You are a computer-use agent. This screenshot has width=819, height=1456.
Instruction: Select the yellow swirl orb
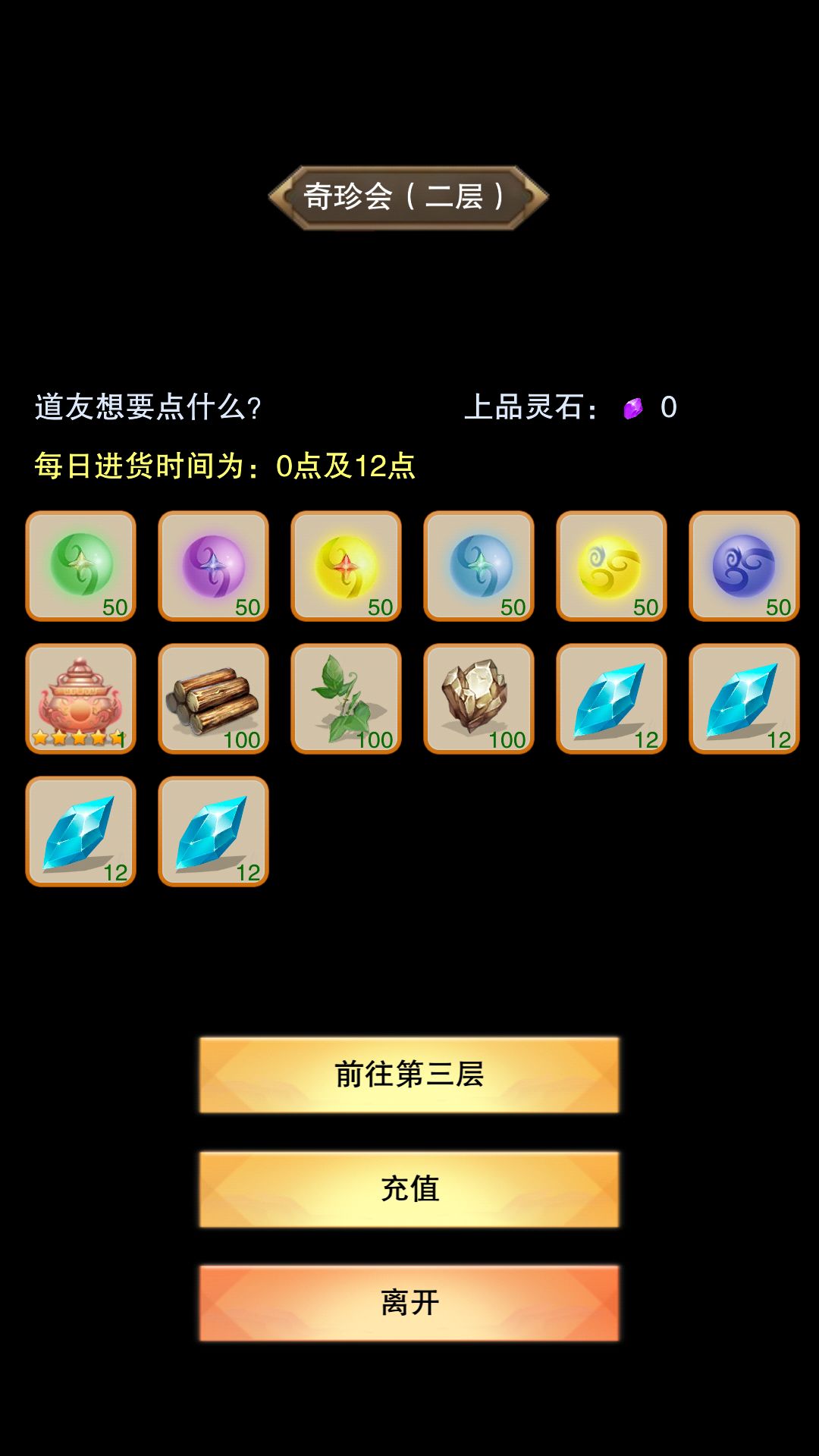(612, 566)
